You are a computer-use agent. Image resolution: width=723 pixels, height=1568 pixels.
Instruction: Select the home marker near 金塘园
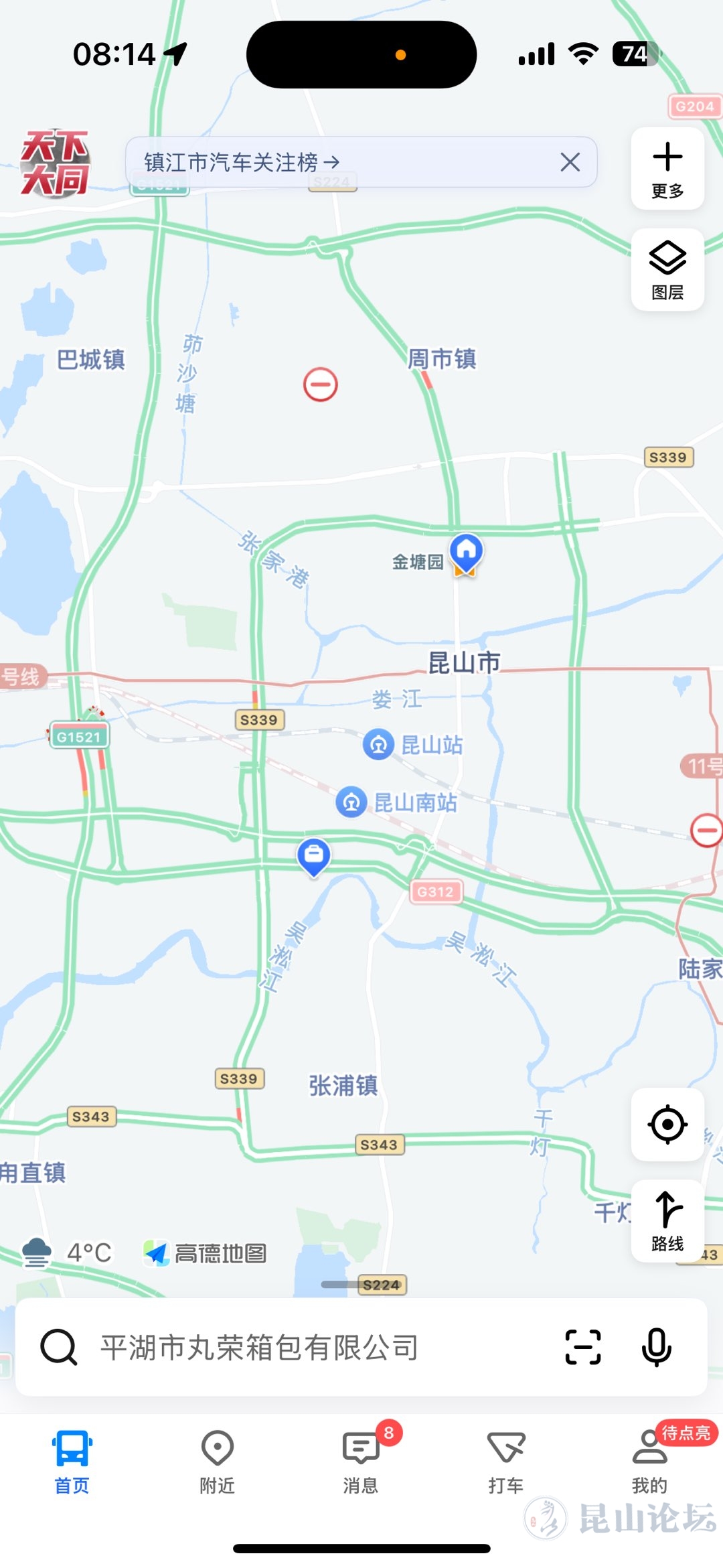point(466,553)
